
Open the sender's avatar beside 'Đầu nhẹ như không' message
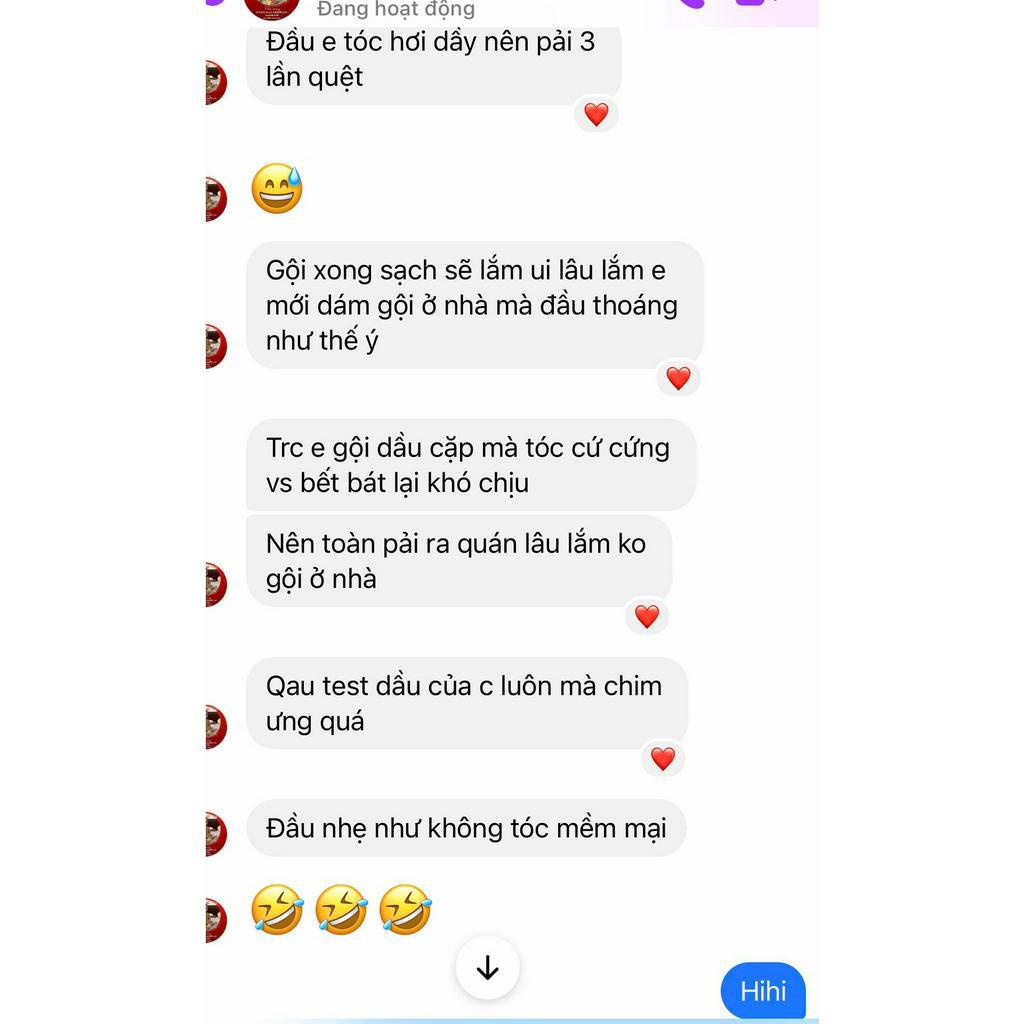pyautogui.click(x=215, y=834)
